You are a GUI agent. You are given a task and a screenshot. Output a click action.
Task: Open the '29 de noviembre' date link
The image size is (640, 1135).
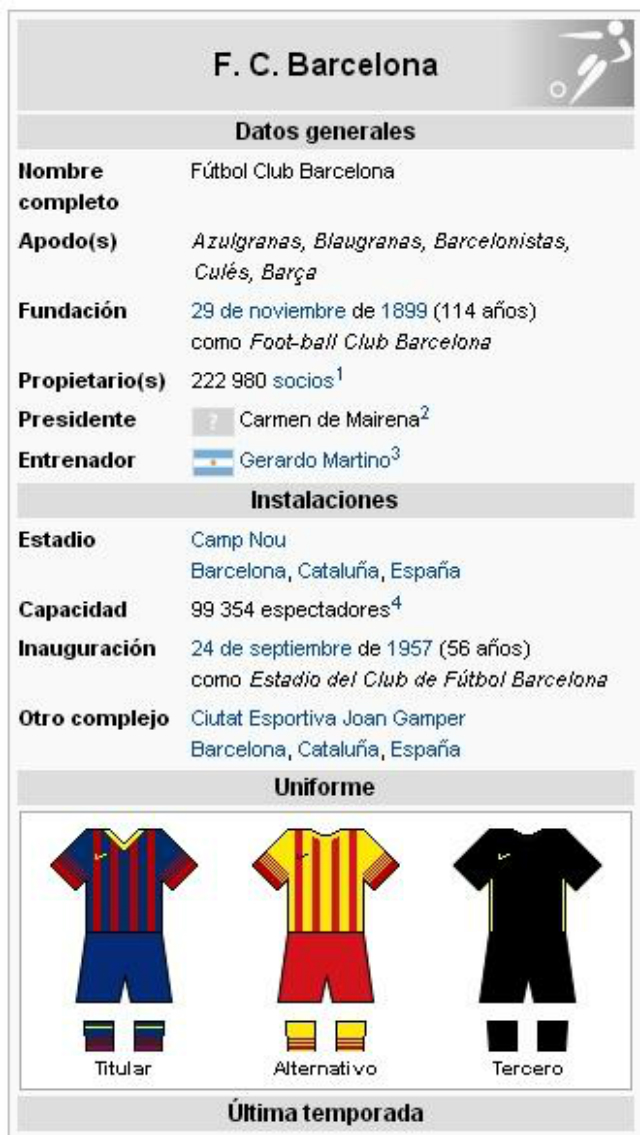pos(267,311)
